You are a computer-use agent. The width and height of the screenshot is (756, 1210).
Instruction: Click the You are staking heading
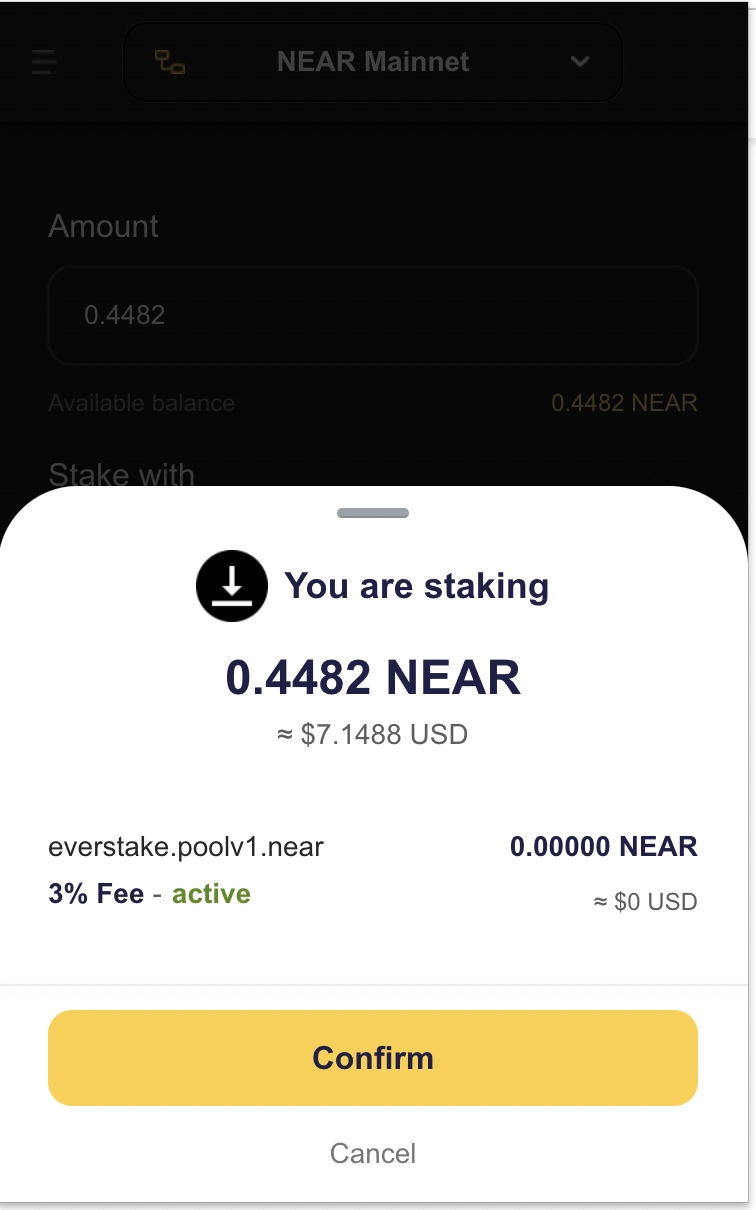417,586
